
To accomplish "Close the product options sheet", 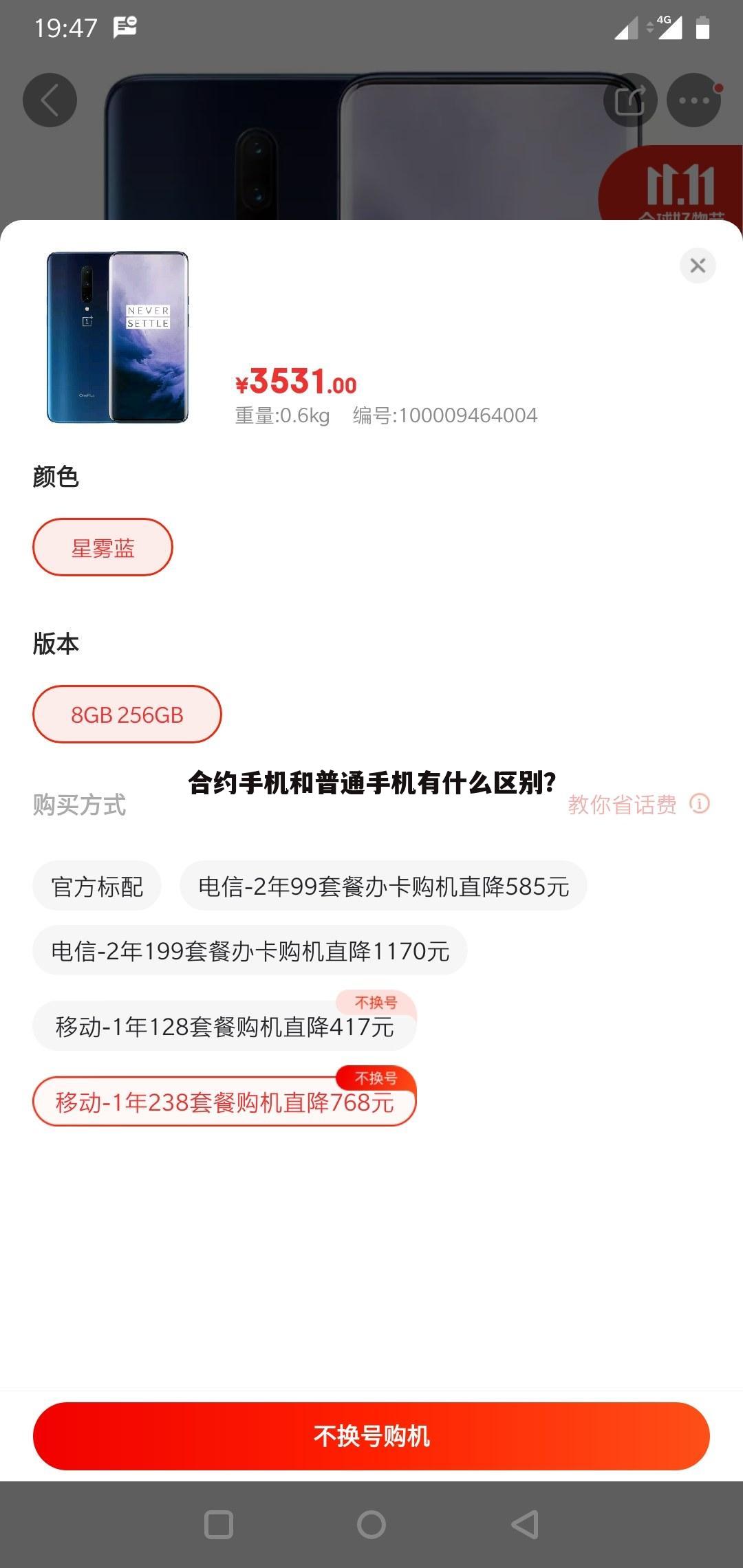I will click(x=697, y=267).
